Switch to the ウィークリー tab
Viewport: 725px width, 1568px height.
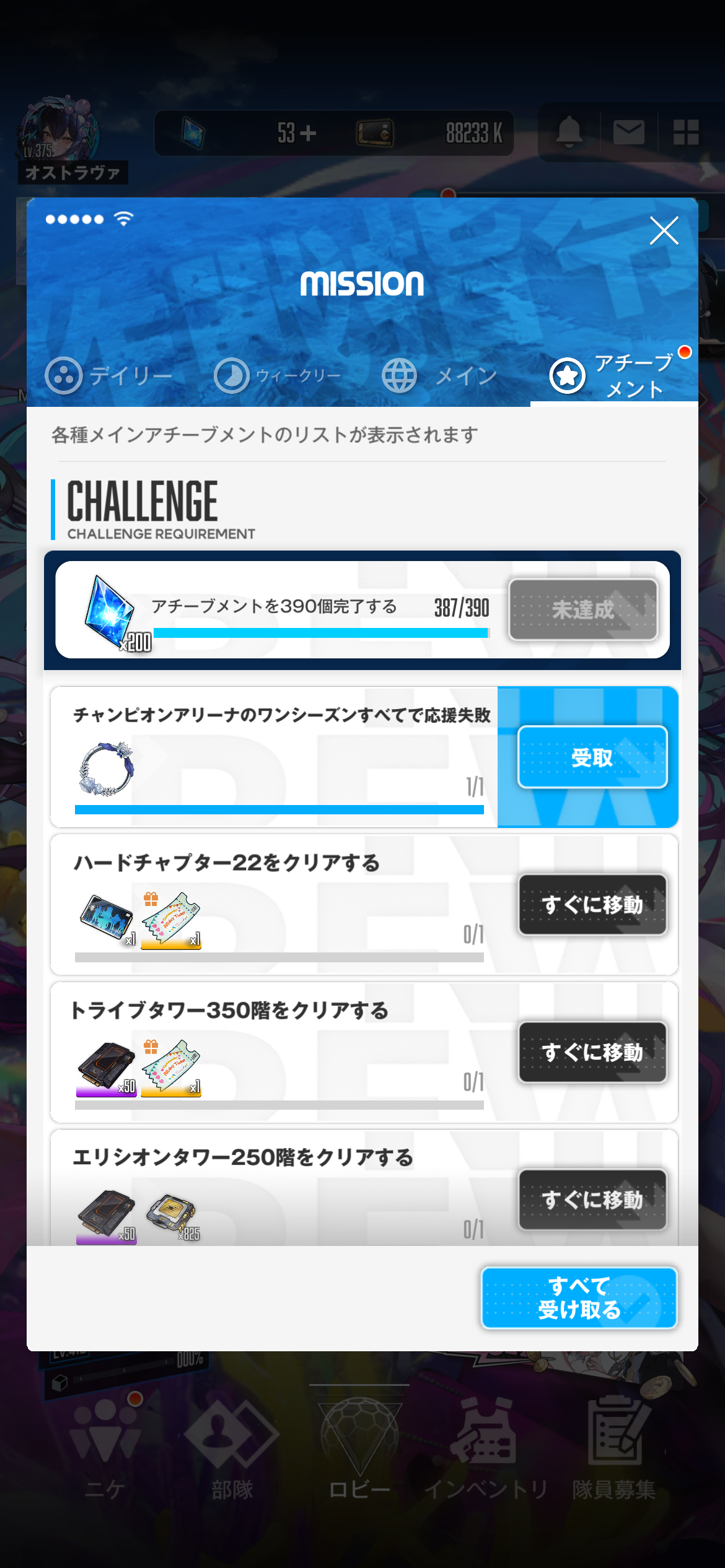coord(278,376)
